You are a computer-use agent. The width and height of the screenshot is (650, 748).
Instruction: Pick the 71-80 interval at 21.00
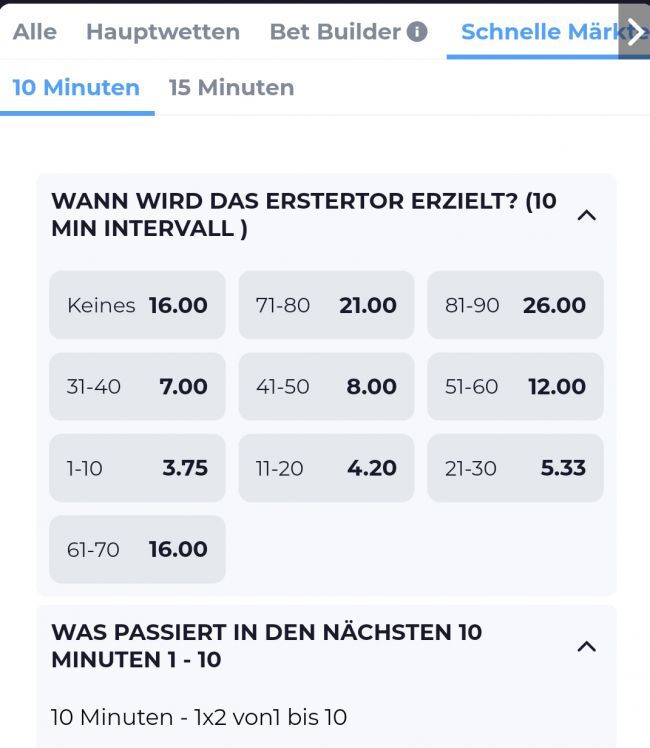pyautogui.click(x=326, y=305)
